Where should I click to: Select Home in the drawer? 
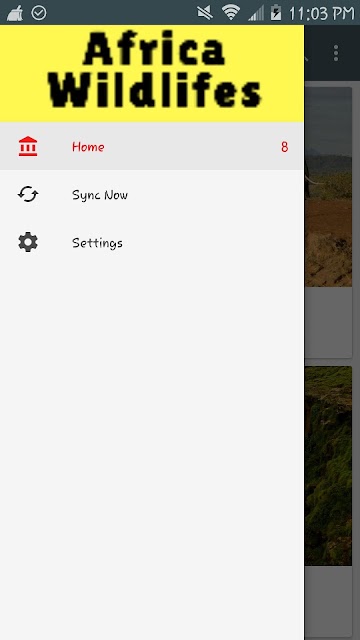(x=152, y=147)
